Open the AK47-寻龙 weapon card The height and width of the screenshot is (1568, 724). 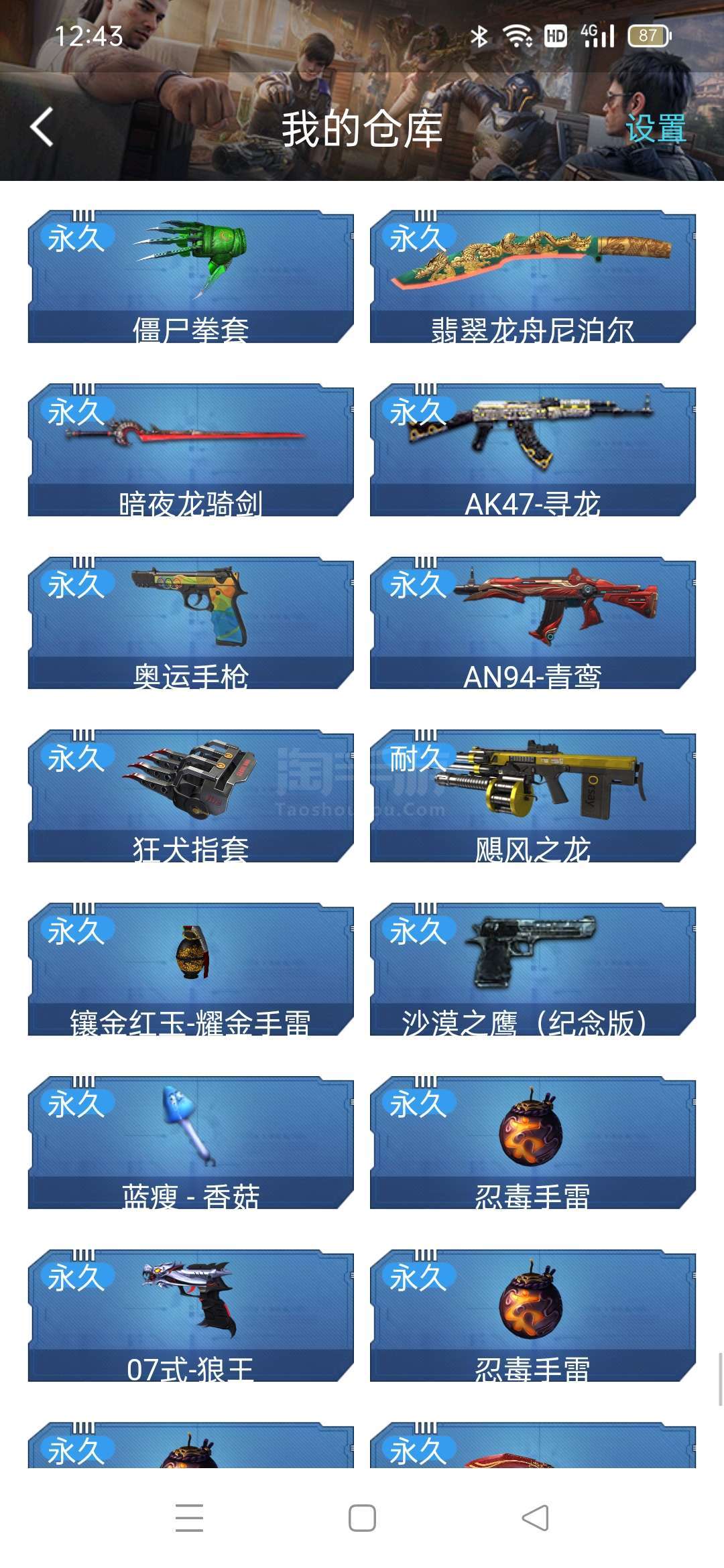[533, 450]
